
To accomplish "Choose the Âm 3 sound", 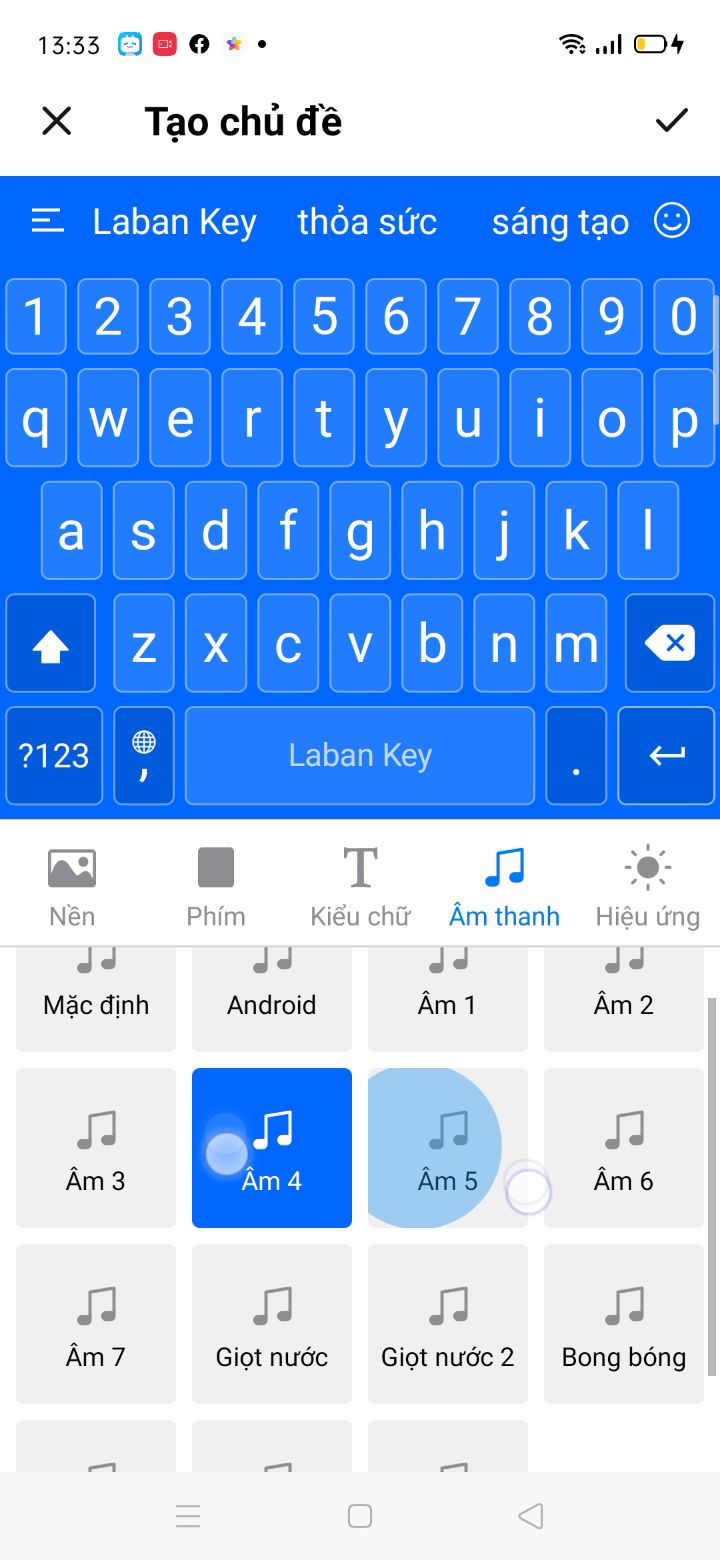I will coord(96,1148).
